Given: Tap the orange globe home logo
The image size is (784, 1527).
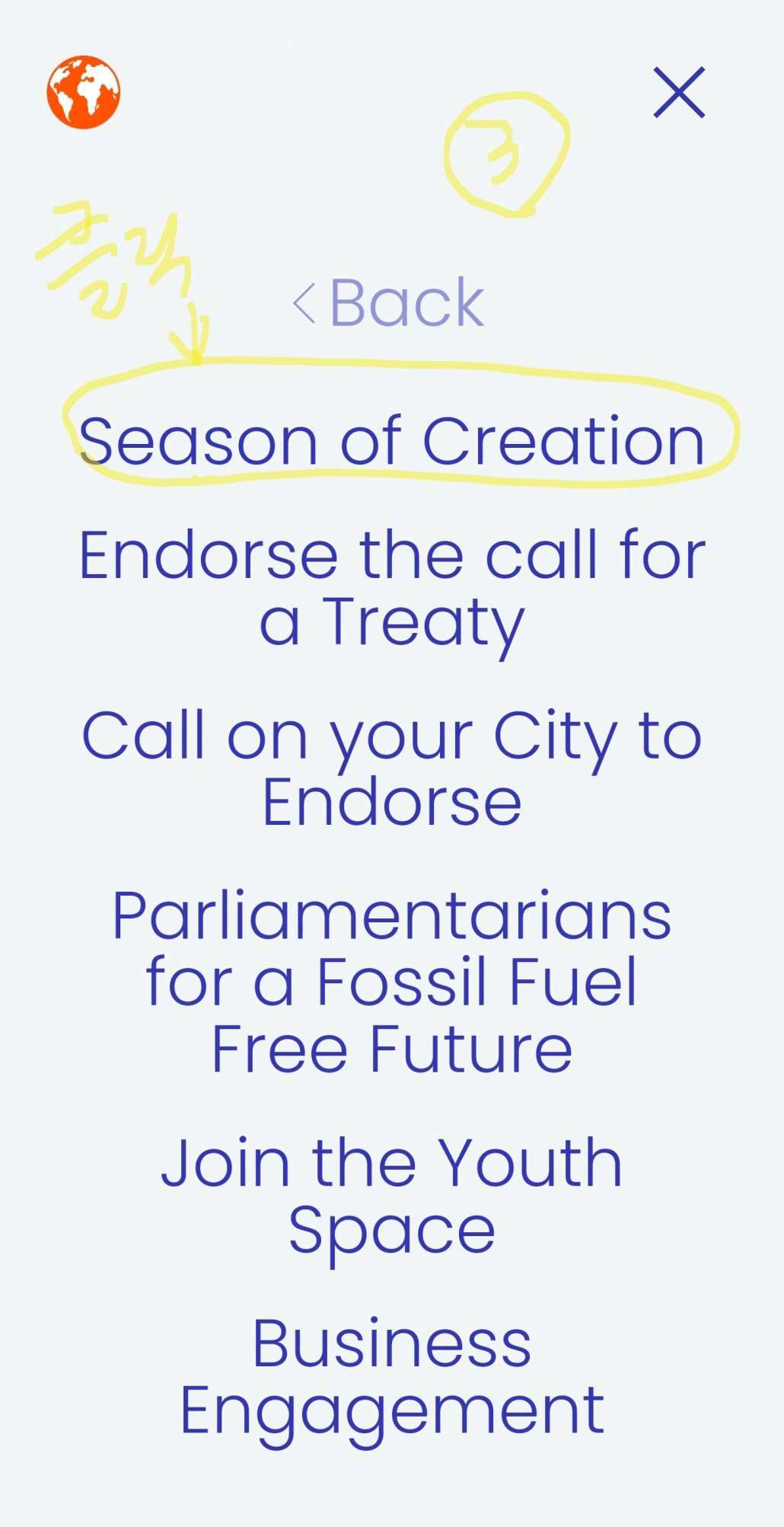Looking at the screenshot, I should tap(84, 92).
